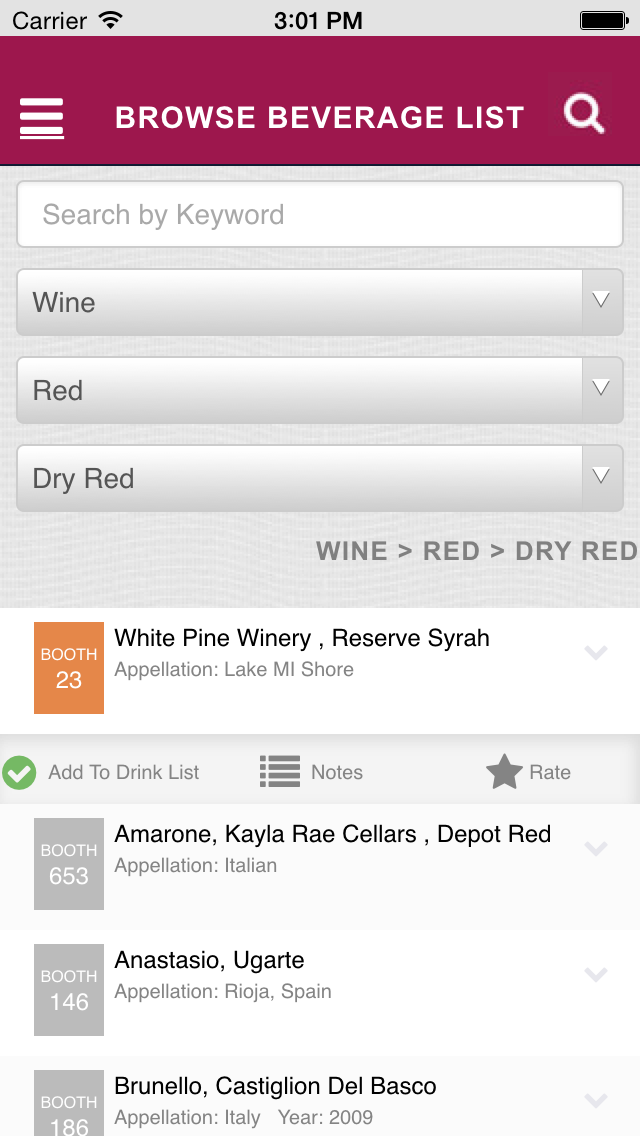Rate the White Pine Reserve Syrah
This screenshot has height=1136, width=640.
[528, 772]
